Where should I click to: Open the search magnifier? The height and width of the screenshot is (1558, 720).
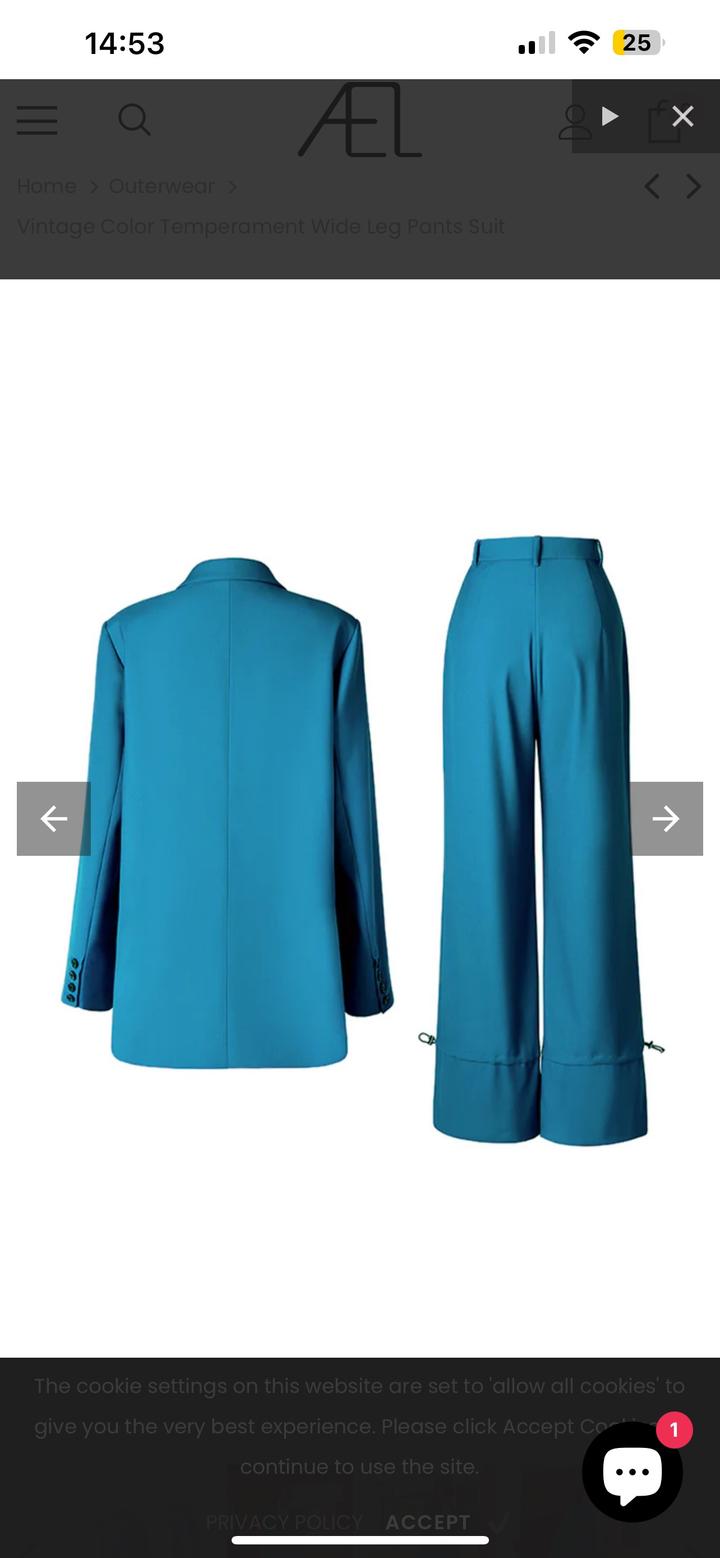coord(134,120)
